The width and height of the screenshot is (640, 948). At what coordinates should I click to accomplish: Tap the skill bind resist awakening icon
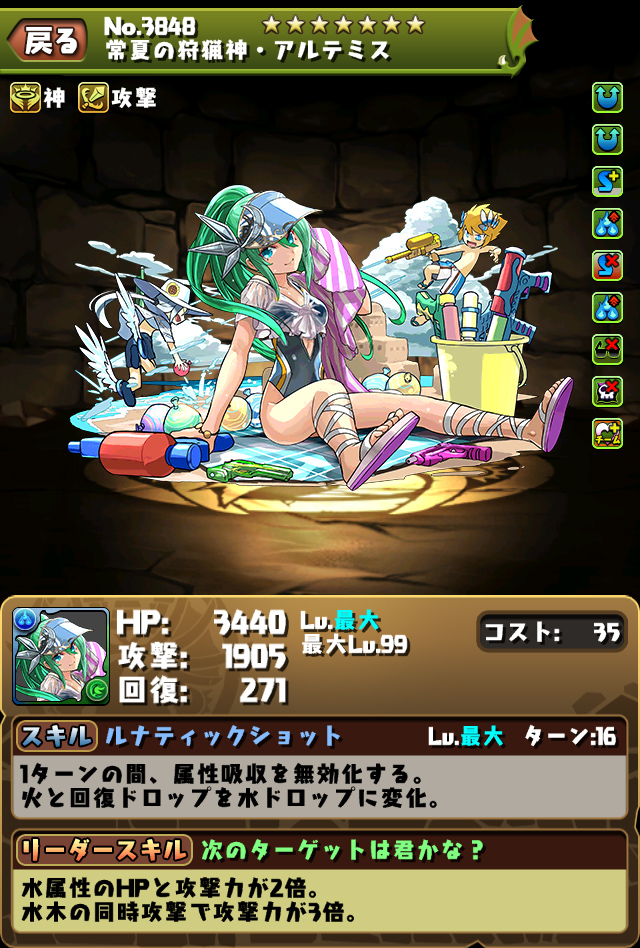(607, 265)
